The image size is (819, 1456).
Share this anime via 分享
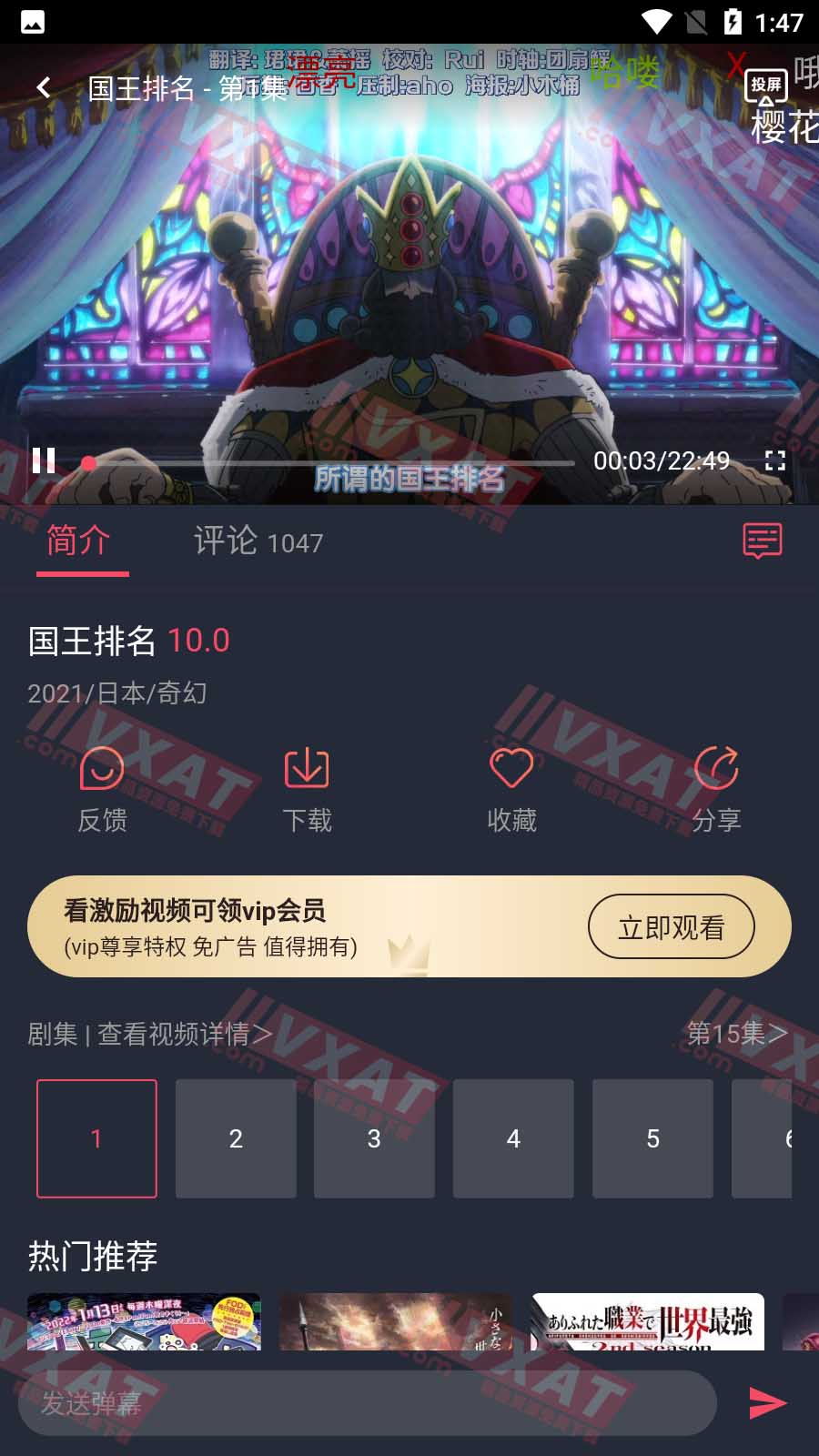[x=716, y=790]
